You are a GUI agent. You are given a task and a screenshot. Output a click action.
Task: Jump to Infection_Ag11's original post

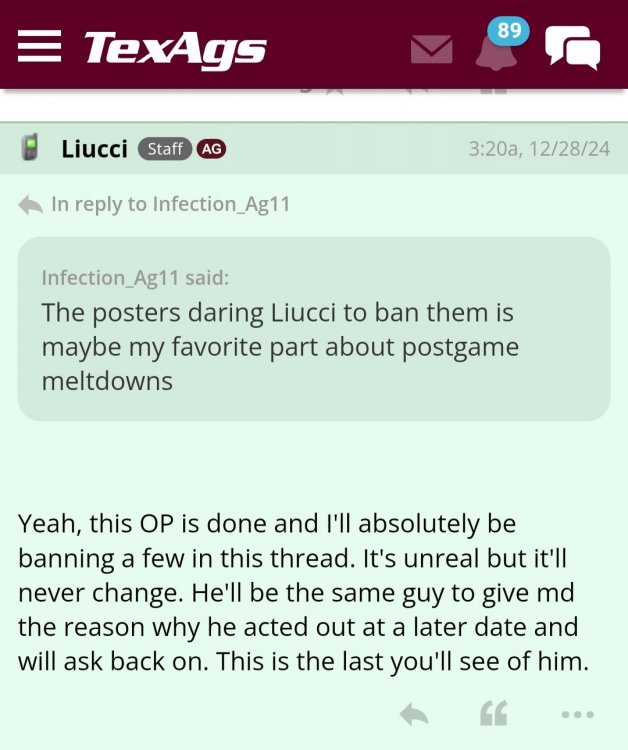(170, 204)
